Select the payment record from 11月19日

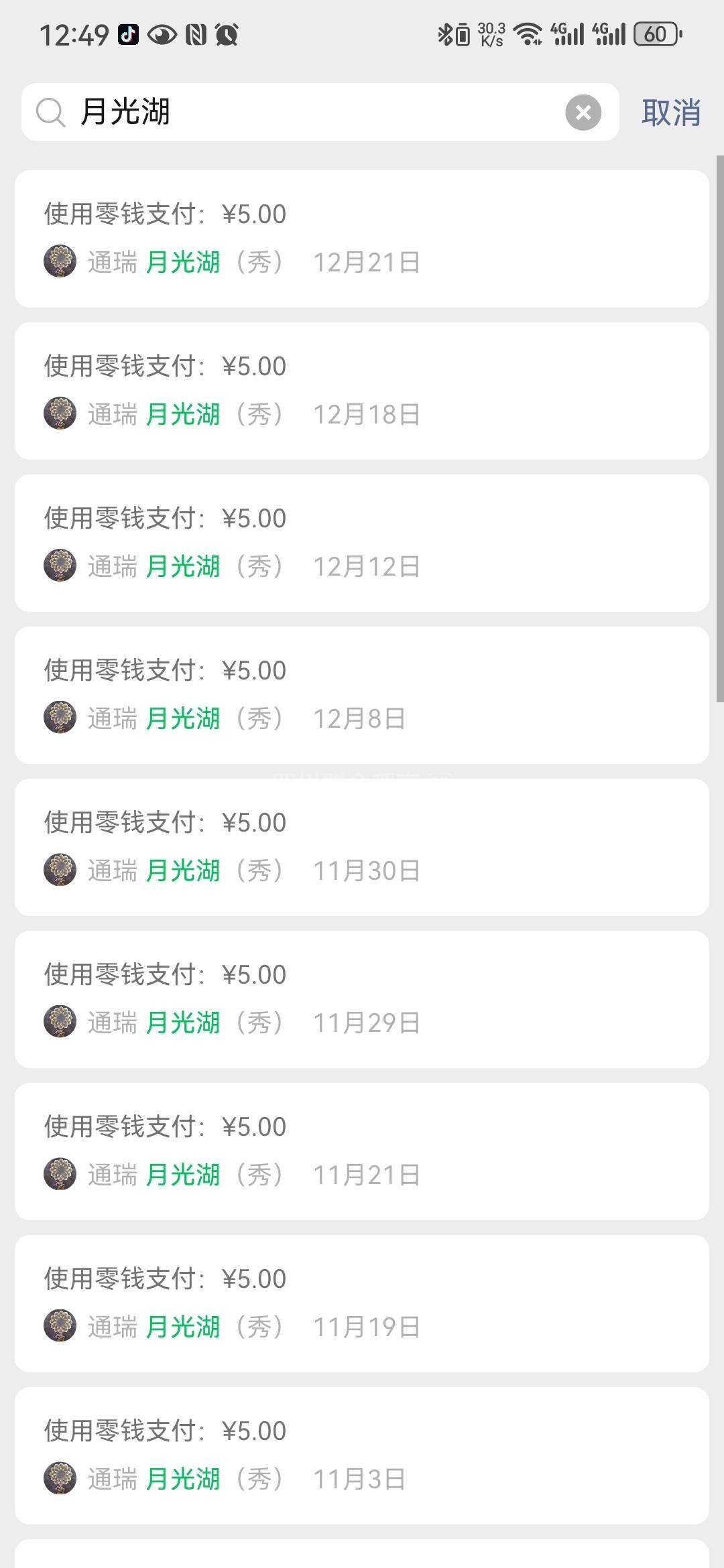tap(362, 1303)
